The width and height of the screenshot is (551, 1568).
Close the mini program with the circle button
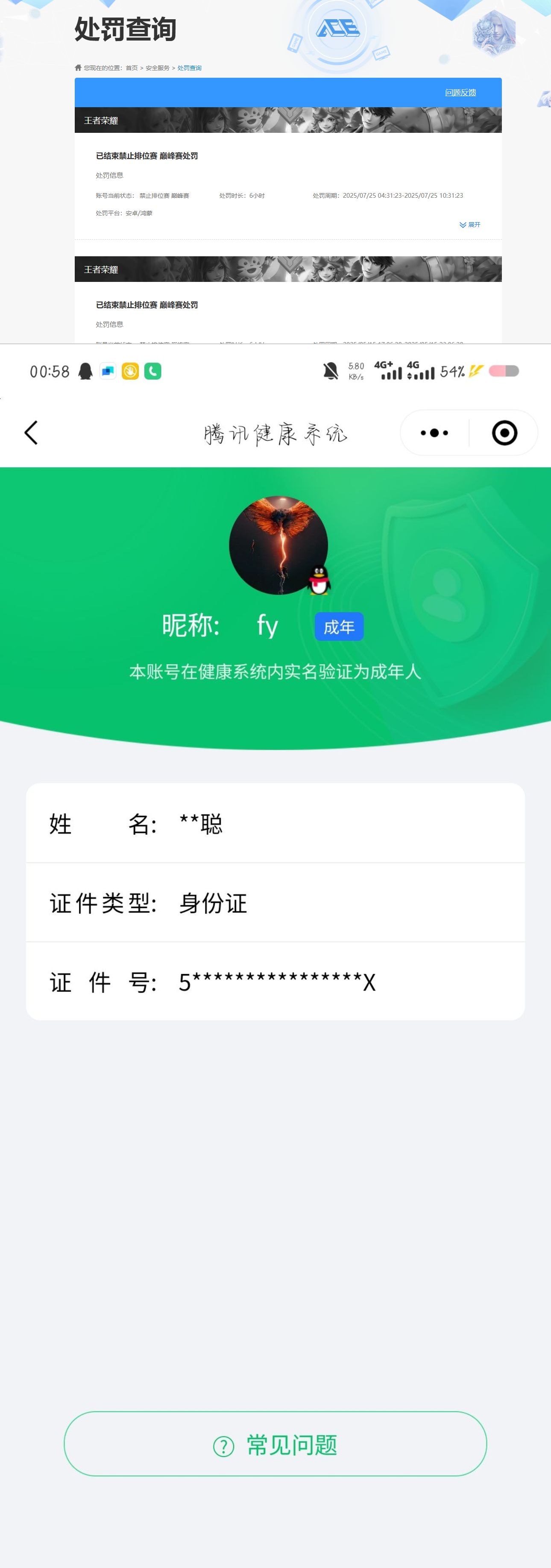(504, 434)
